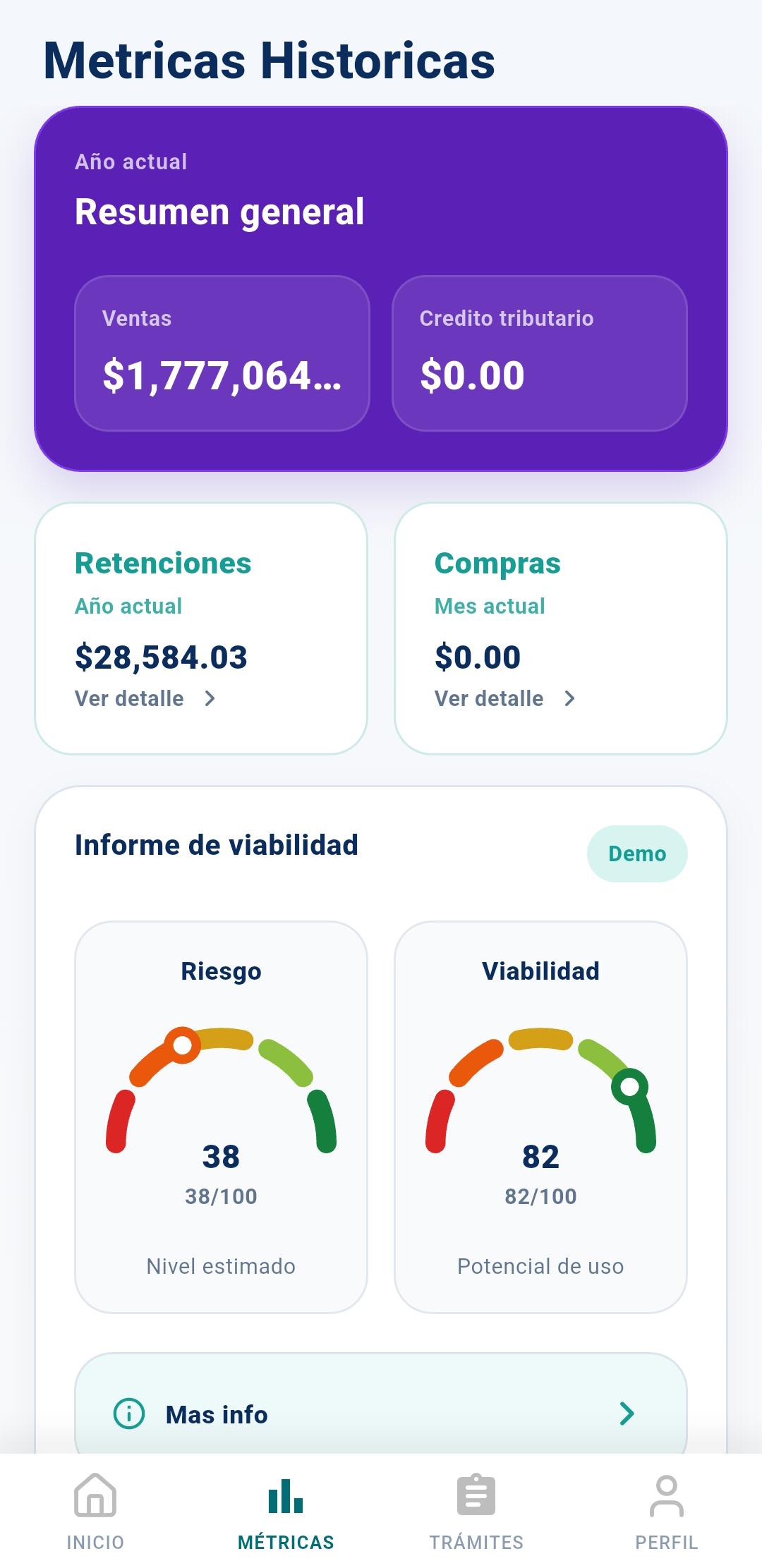Click the Riesgo gauge indicator at 38
Screen dimensions: 762x1568
coord(183,1043)
